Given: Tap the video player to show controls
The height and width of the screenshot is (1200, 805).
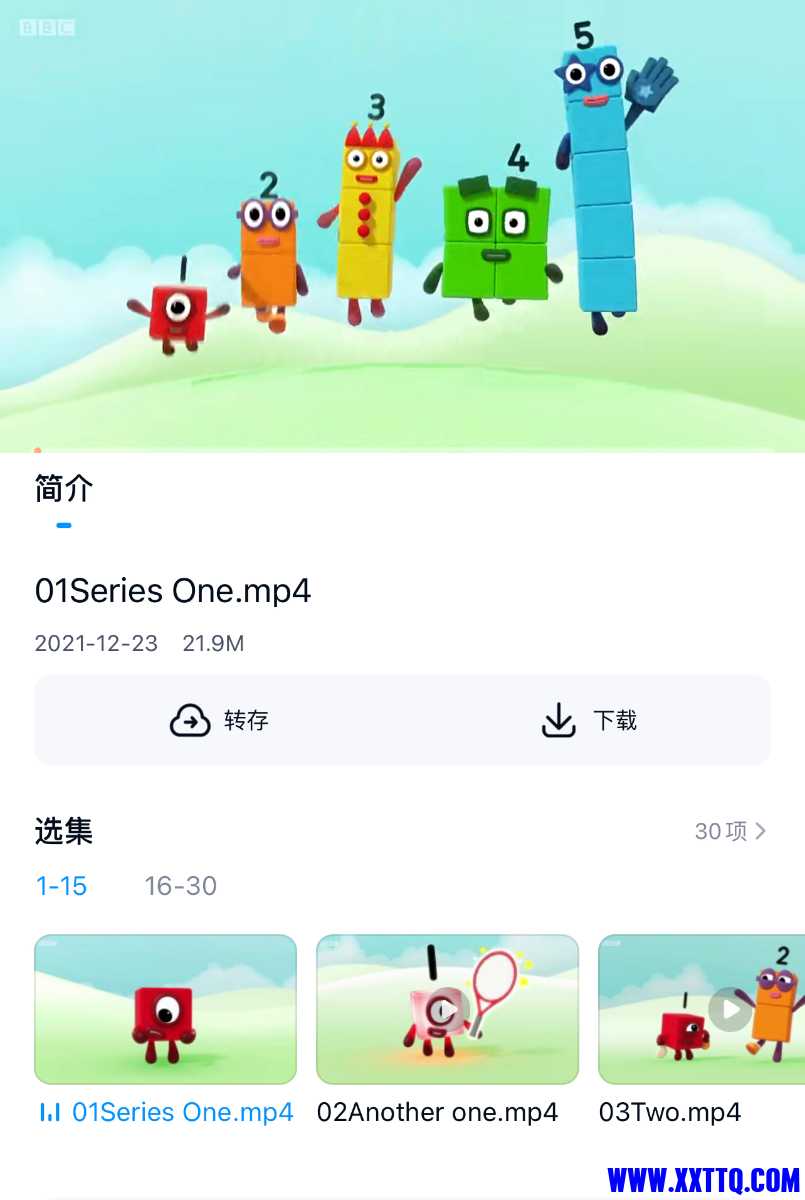Looking at the screenshot, I should (x=402, y=225).
